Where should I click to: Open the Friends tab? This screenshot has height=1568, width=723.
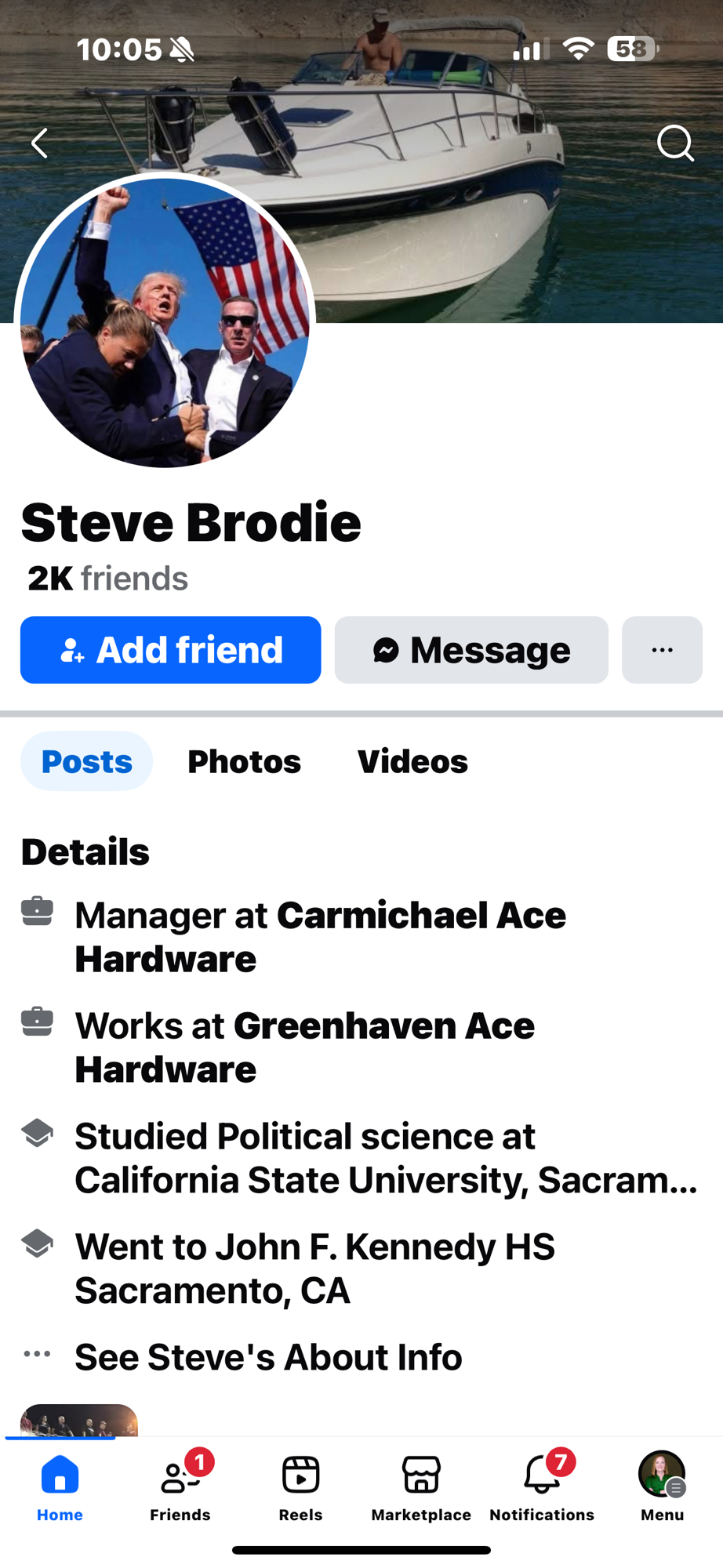click(x=180, y=1487)
